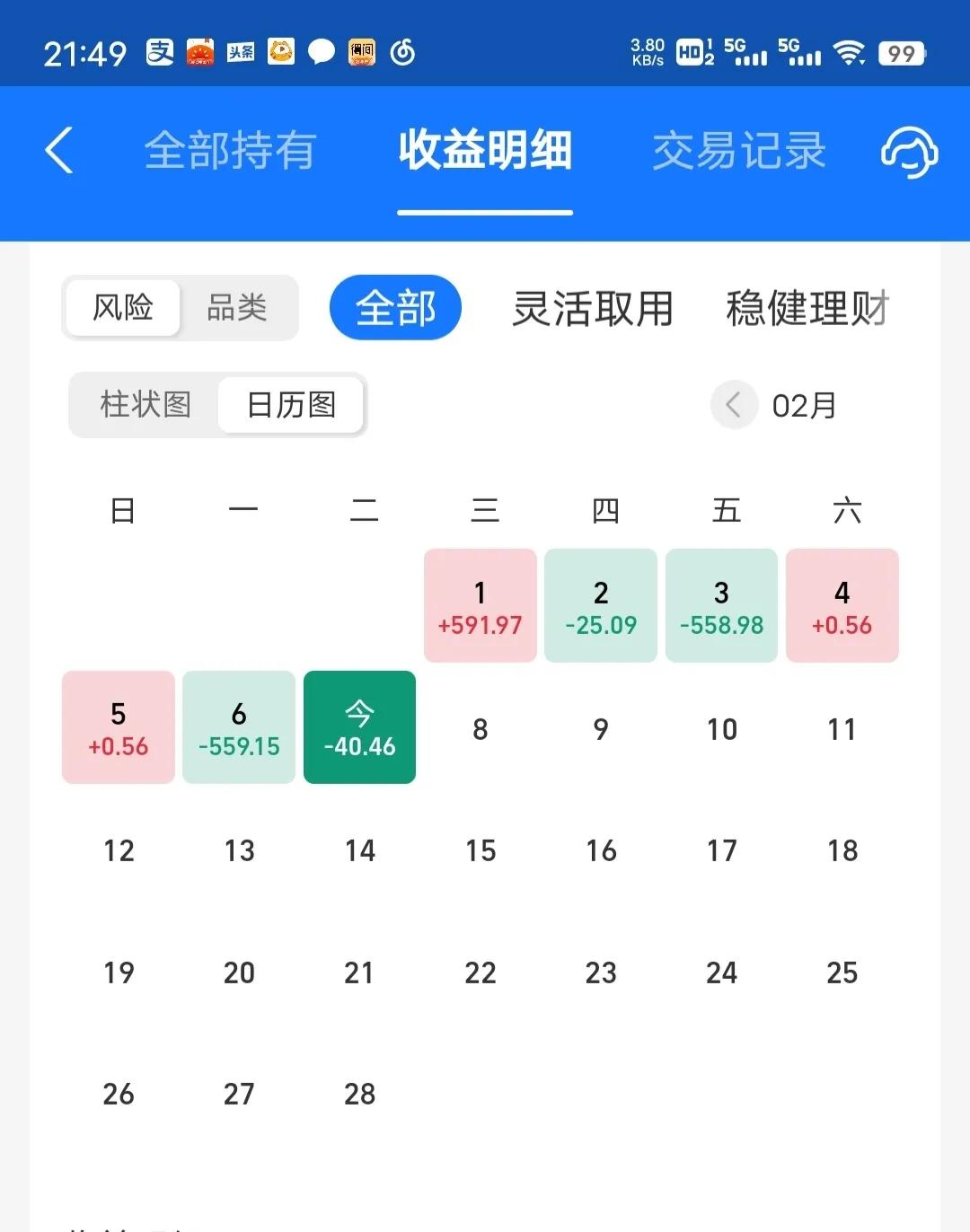Go back using the top-left arrow
Screen dimensions: 970x1232
(59, 150)
